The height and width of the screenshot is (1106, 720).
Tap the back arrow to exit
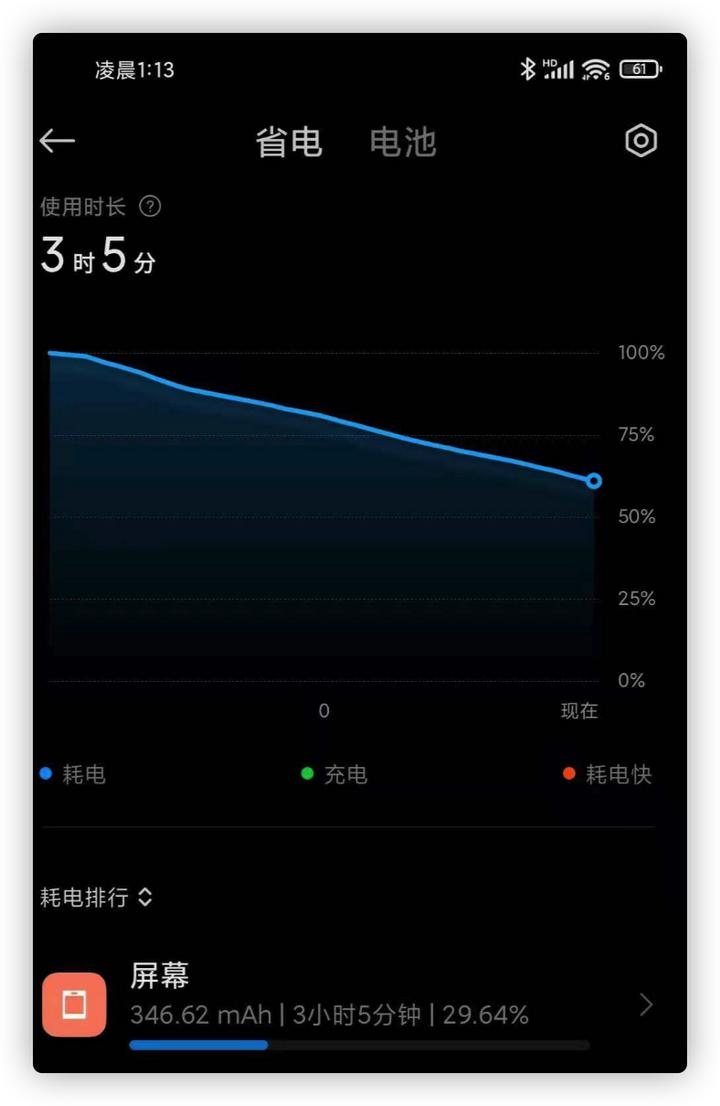[x=57, y=140]
